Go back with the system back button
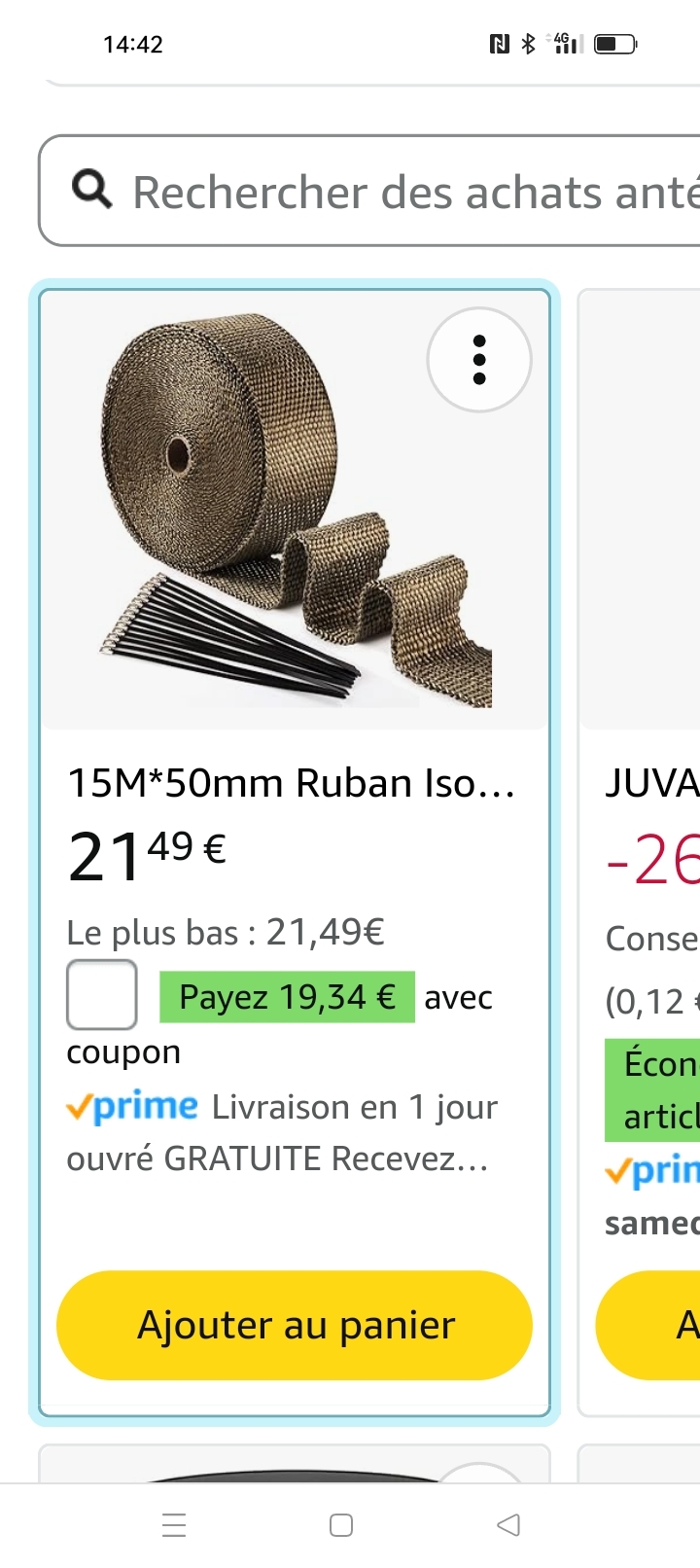This screenshot has height=1568, width=700. pos(508,1524)
